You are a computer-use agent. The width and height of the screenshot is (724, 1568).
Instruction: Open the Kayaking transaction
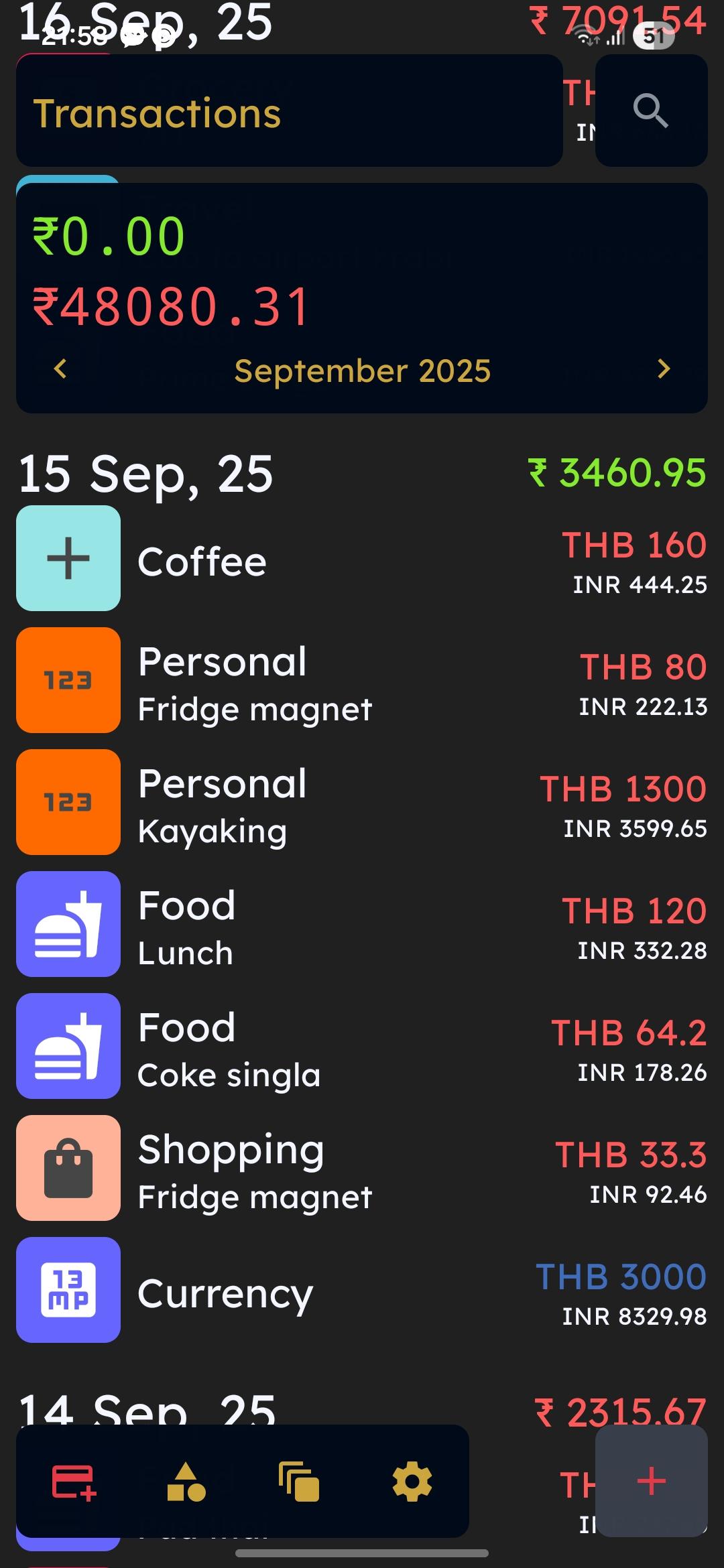362,802
